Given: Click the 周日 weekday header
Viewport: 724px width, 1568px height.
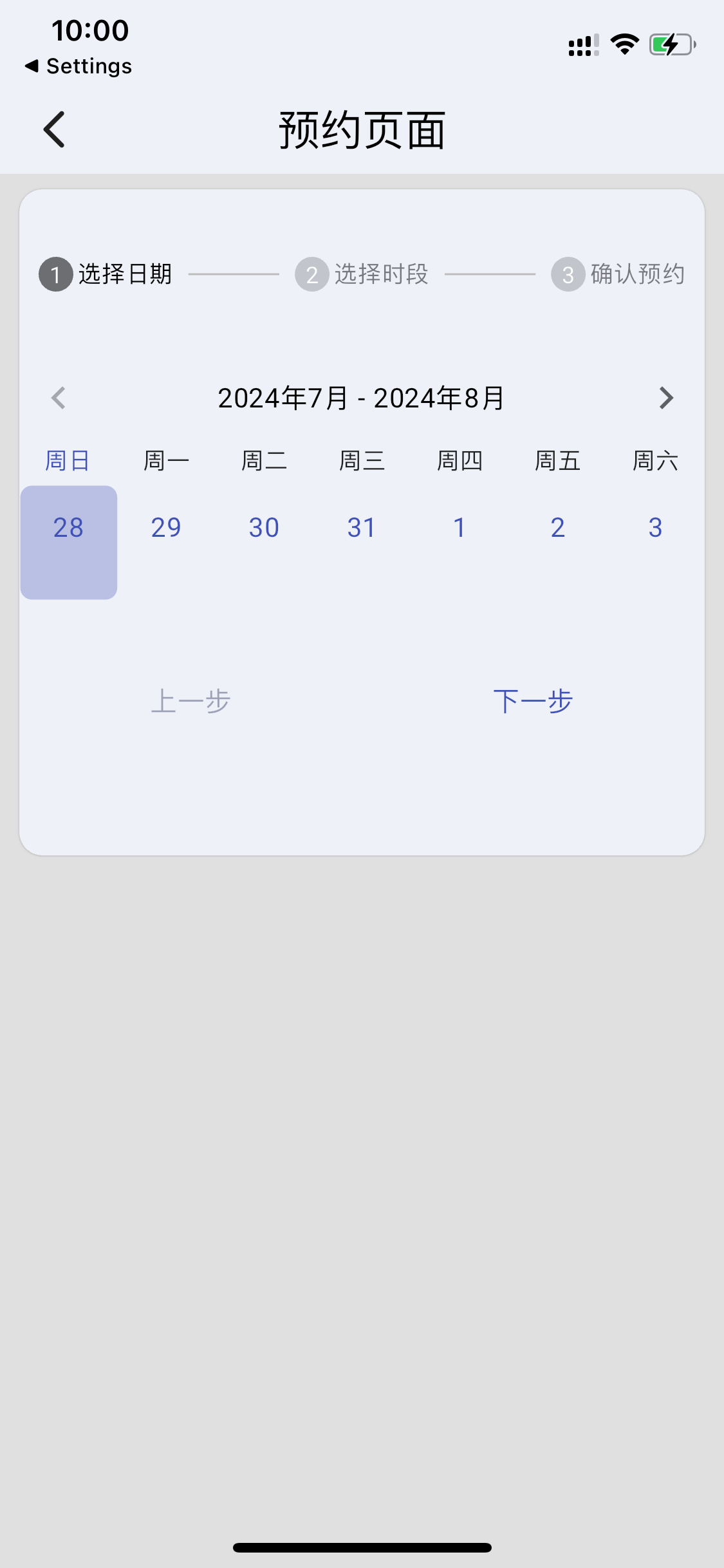Looking at the screenshot, I should [x=67, y=460].
